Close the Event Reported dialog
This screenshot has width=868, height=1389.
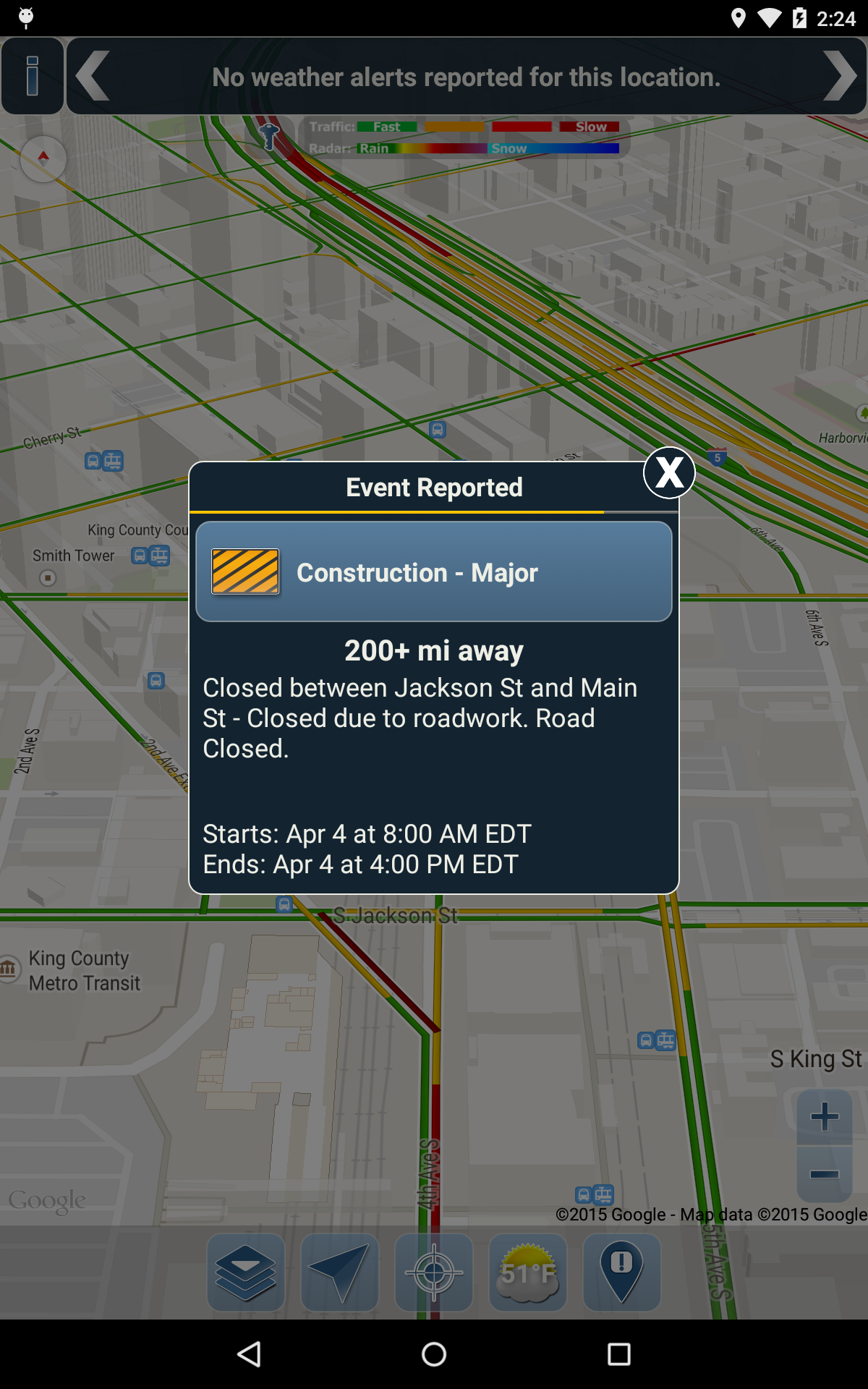tap(669, 473)
